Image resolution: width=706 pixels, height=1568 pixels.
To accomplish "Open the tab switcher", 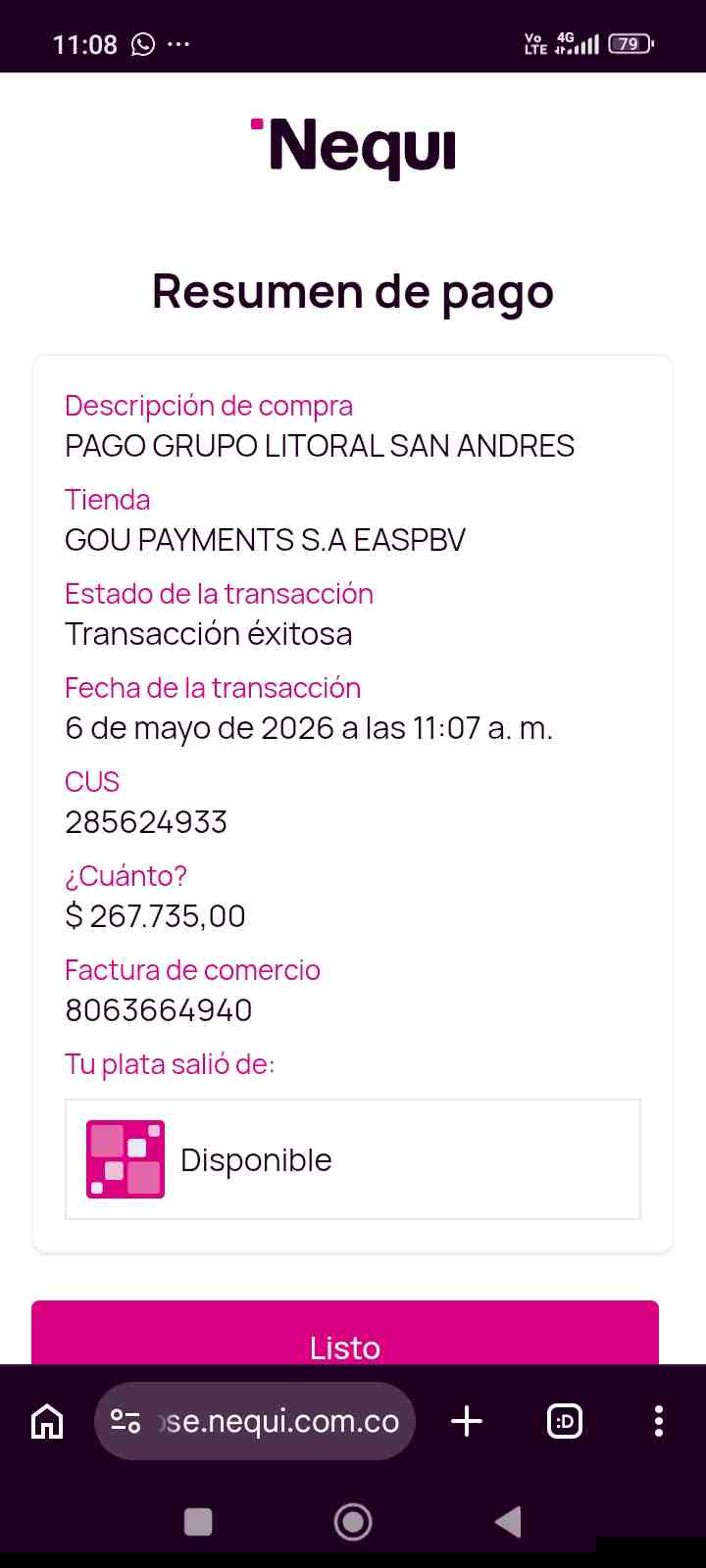I will coord(564,1421).
